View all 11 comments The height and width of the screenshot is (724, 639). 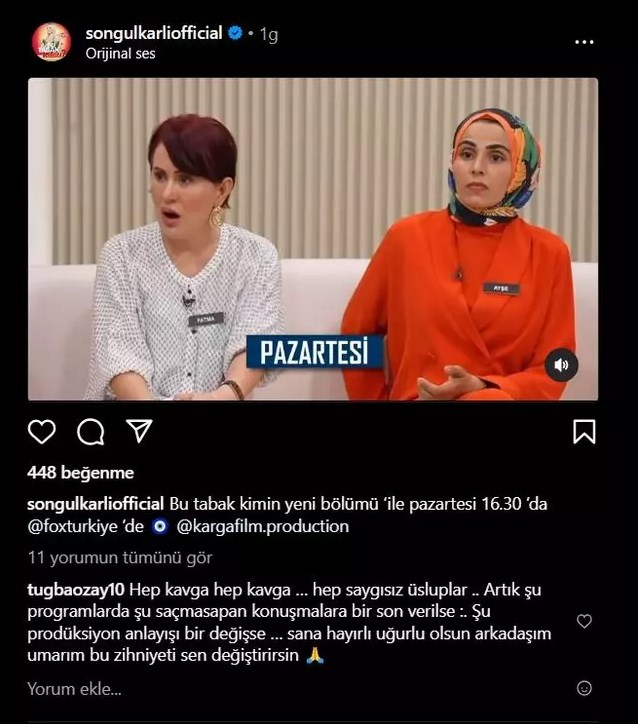[x=119, y=558]
